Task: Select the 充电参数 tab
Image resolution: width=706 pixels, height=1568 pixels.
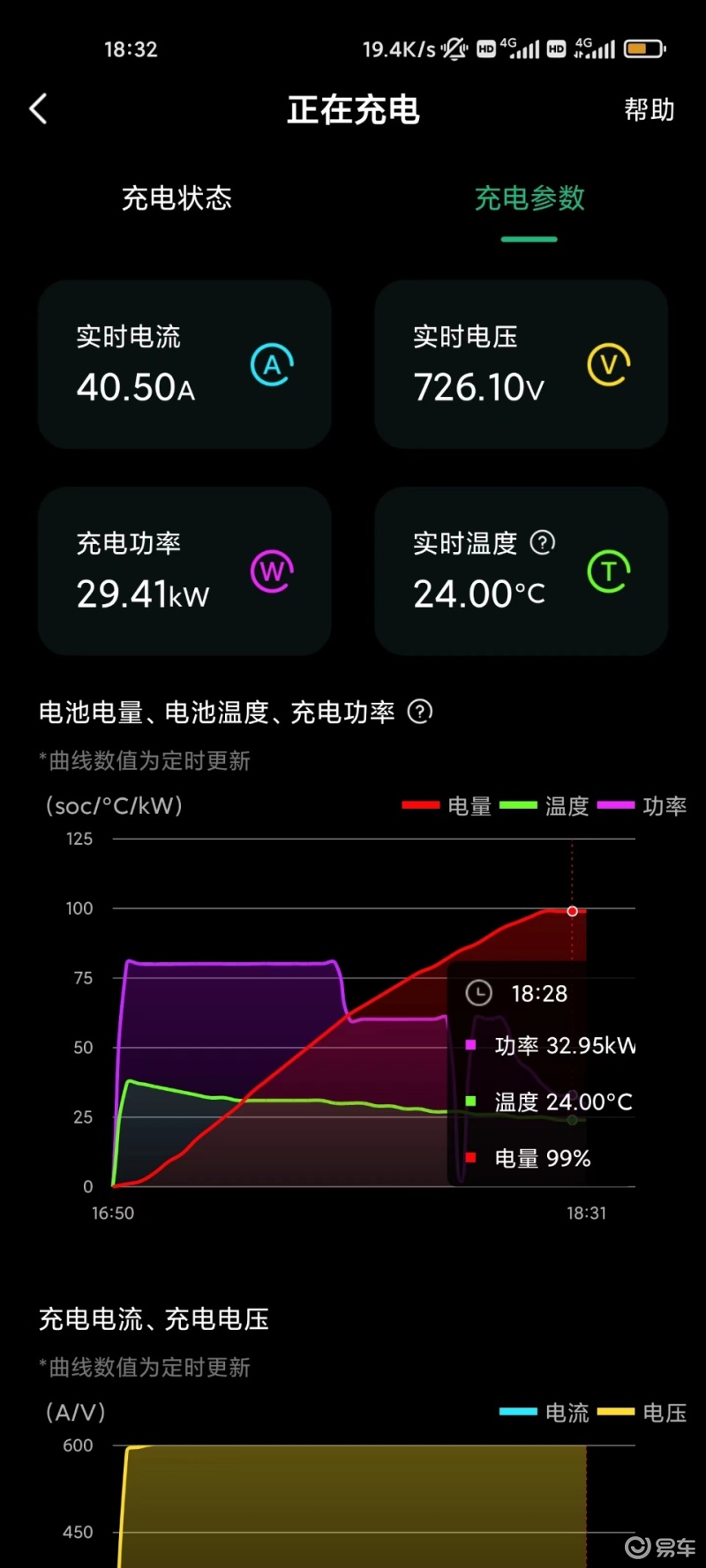Action: click(529, 198)
